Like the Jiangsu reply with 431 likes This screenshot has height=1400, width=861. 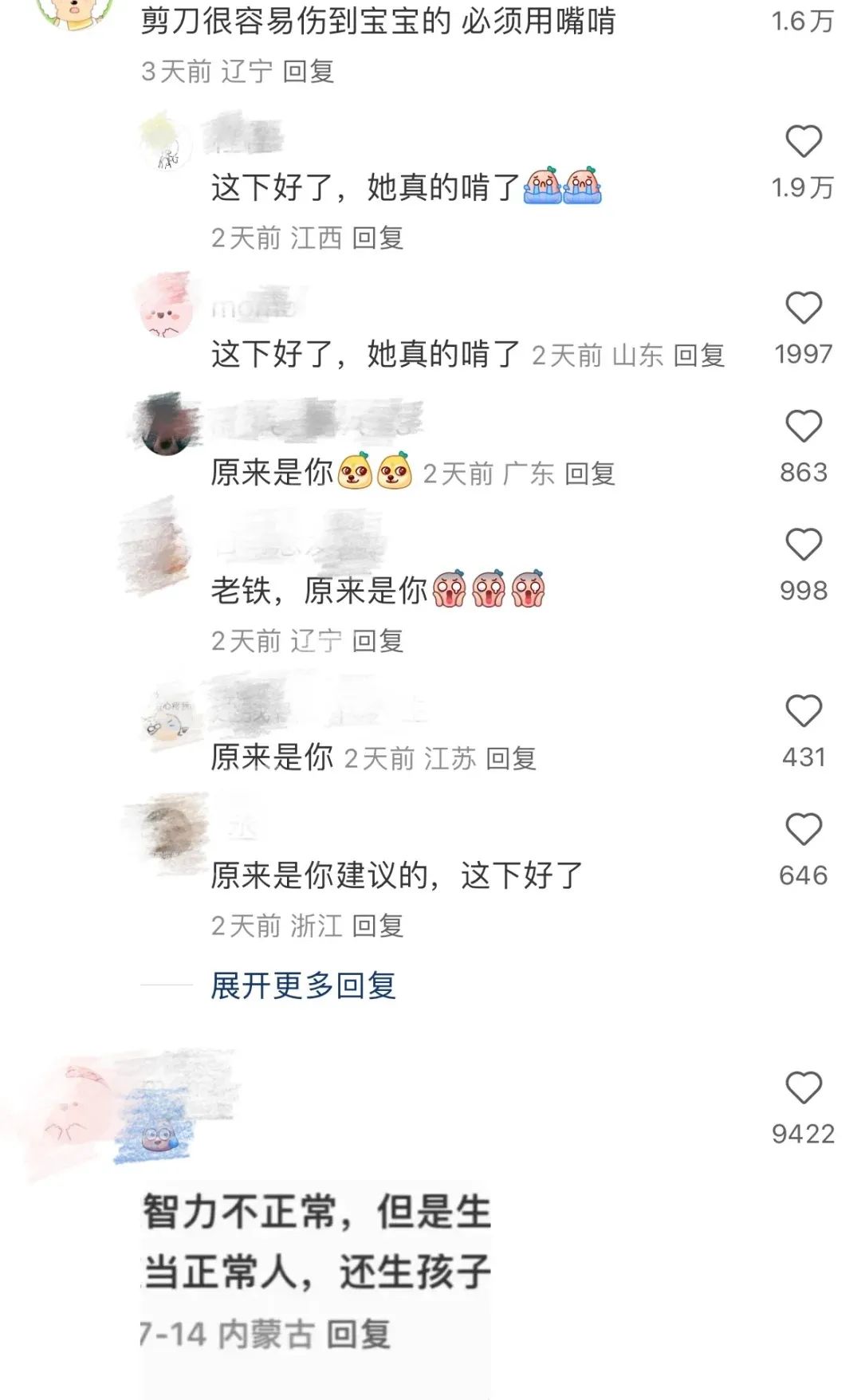(803, 710)
